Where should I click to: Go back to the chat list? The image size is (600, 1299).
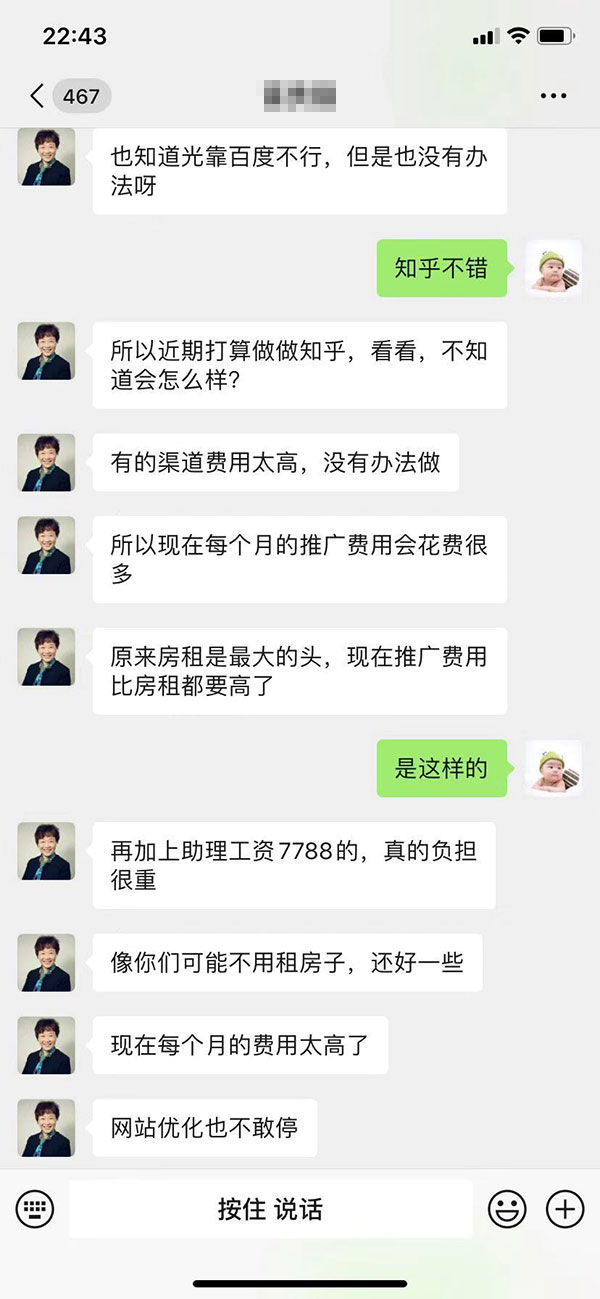click(38, 96)
